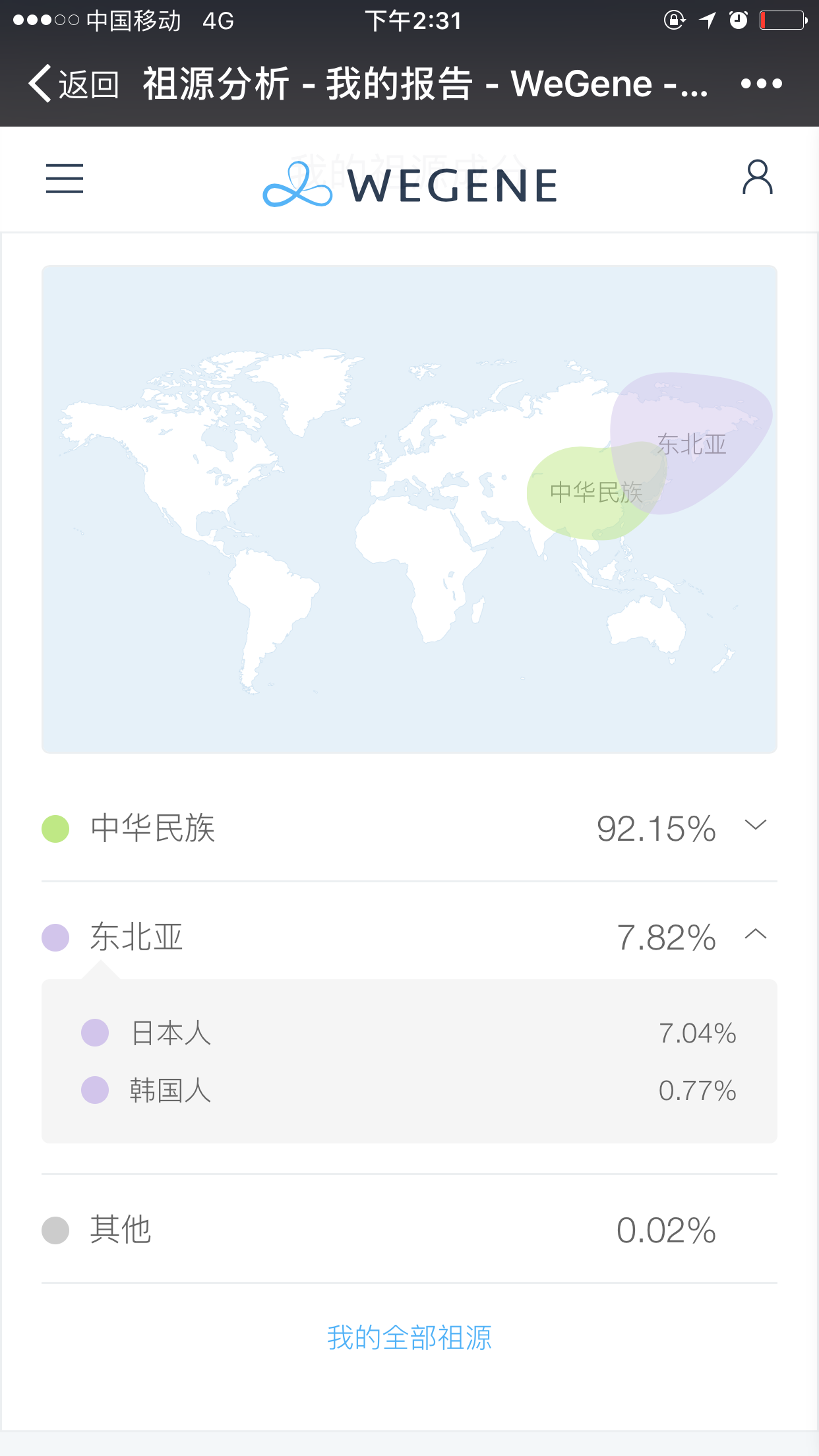This screenshot has width=819, height=1456.
Task: Go back using the 返回 button
Action: 74,84
